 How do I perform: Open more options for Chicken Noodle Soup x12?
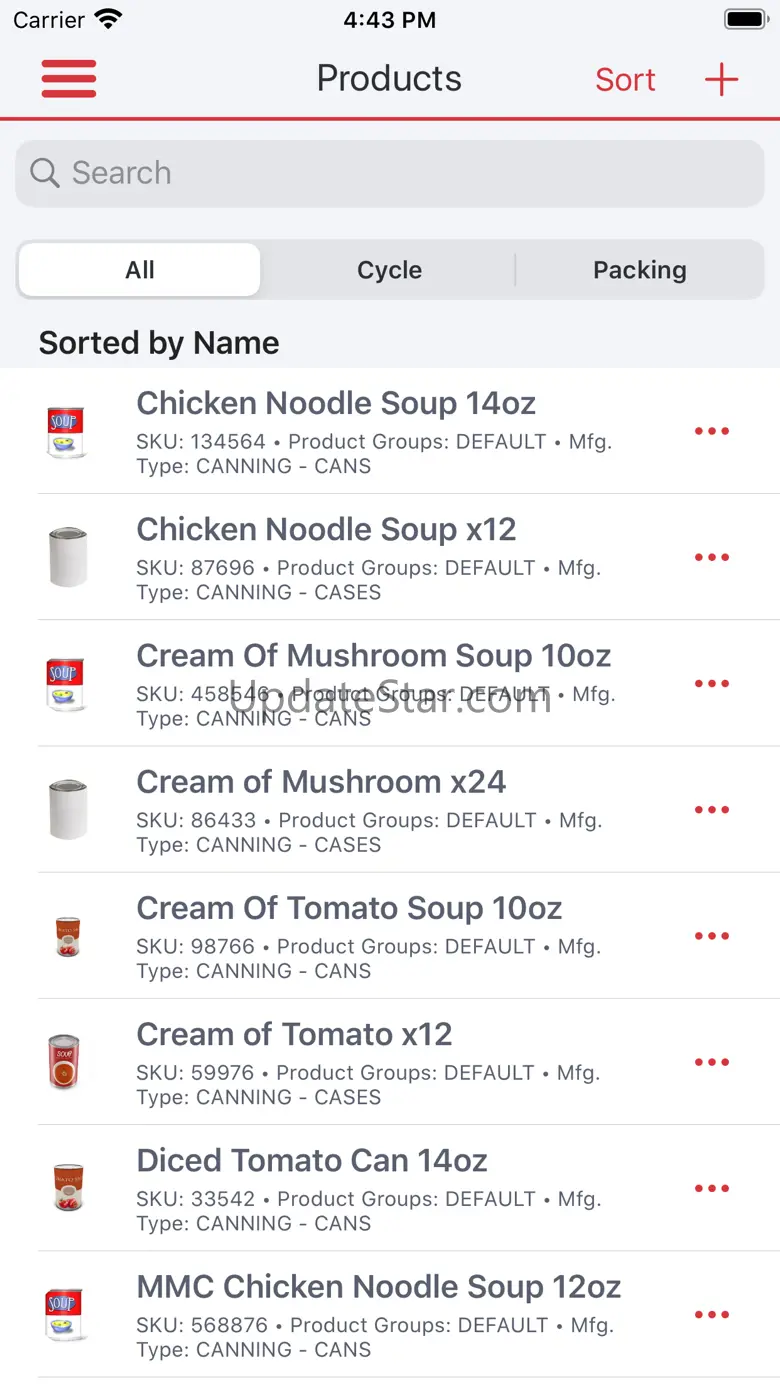tap(712, 557)
